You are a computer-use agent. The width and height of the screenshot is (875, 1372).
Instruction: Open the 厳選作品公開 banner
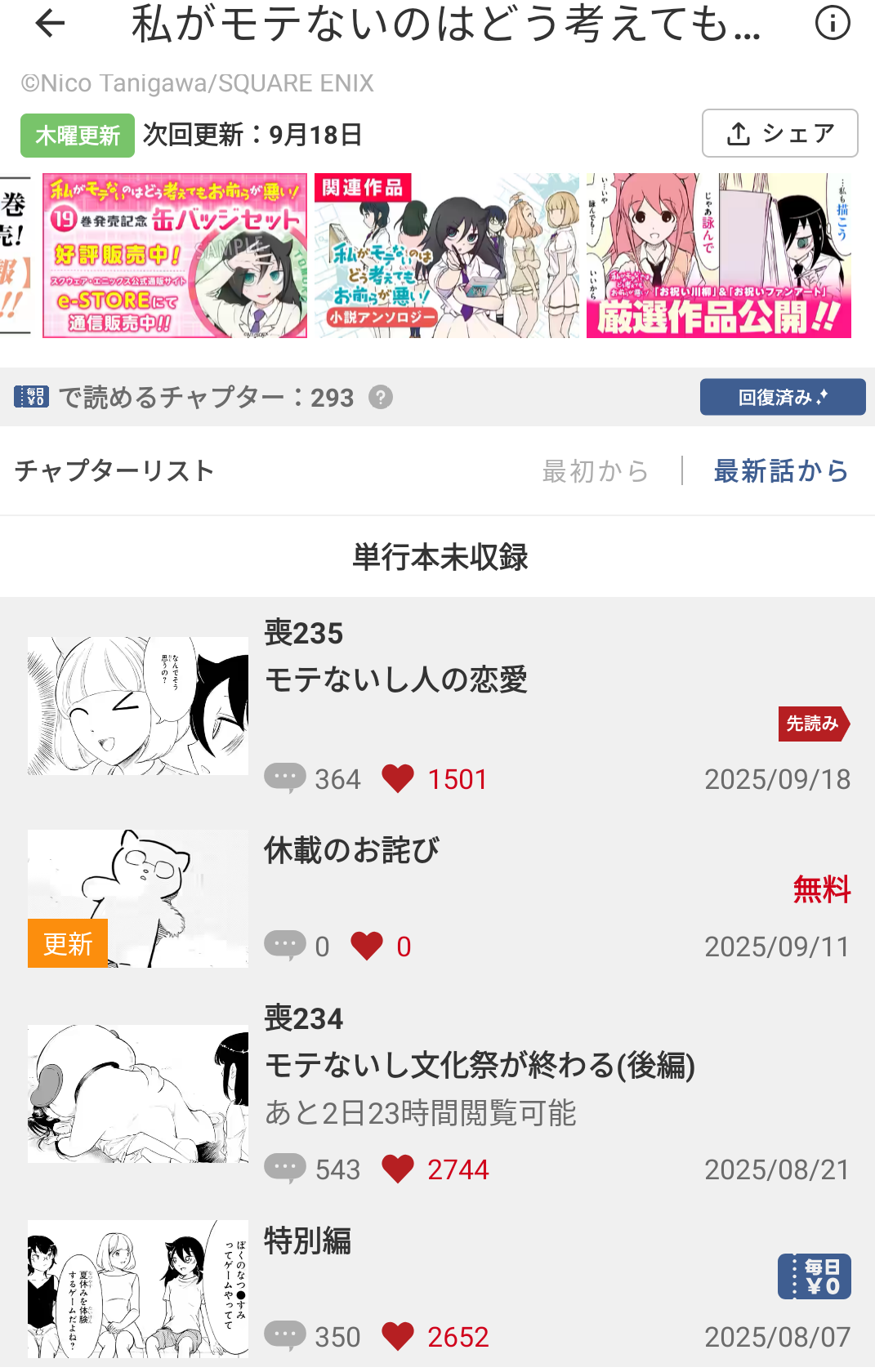coord(719,256)
